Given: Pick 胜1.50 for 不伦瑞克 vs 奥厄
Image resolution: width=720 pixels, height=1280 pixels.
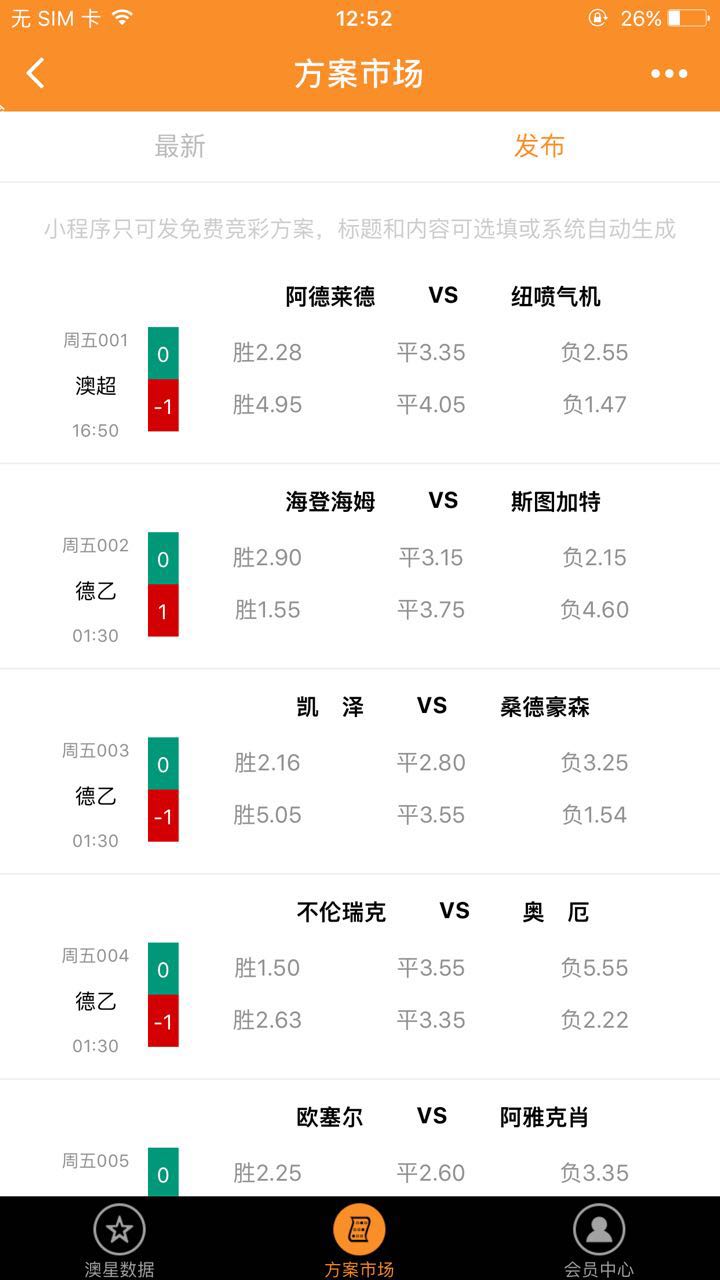Looking at the screenshot, I should [267, 967].
